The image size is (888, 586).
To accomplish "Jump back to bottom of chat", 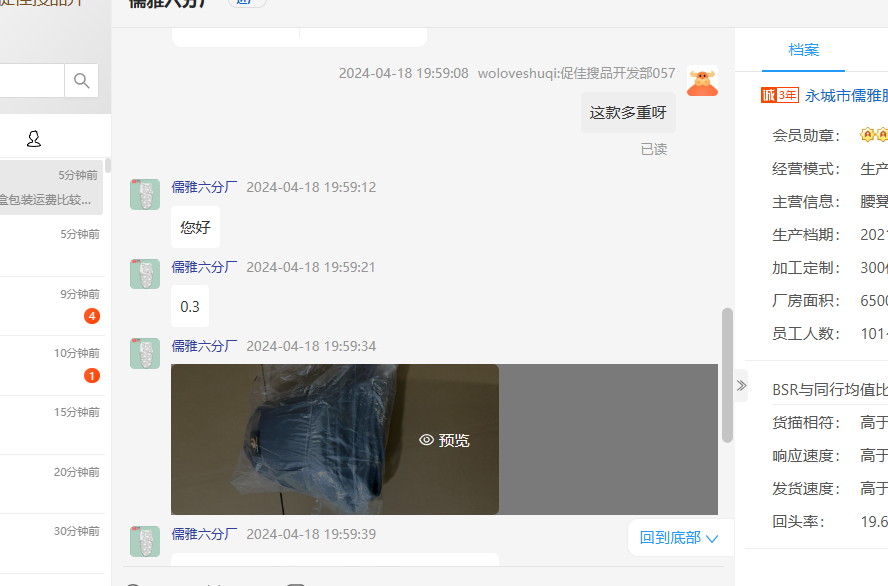I will click(x=679, y=538).
